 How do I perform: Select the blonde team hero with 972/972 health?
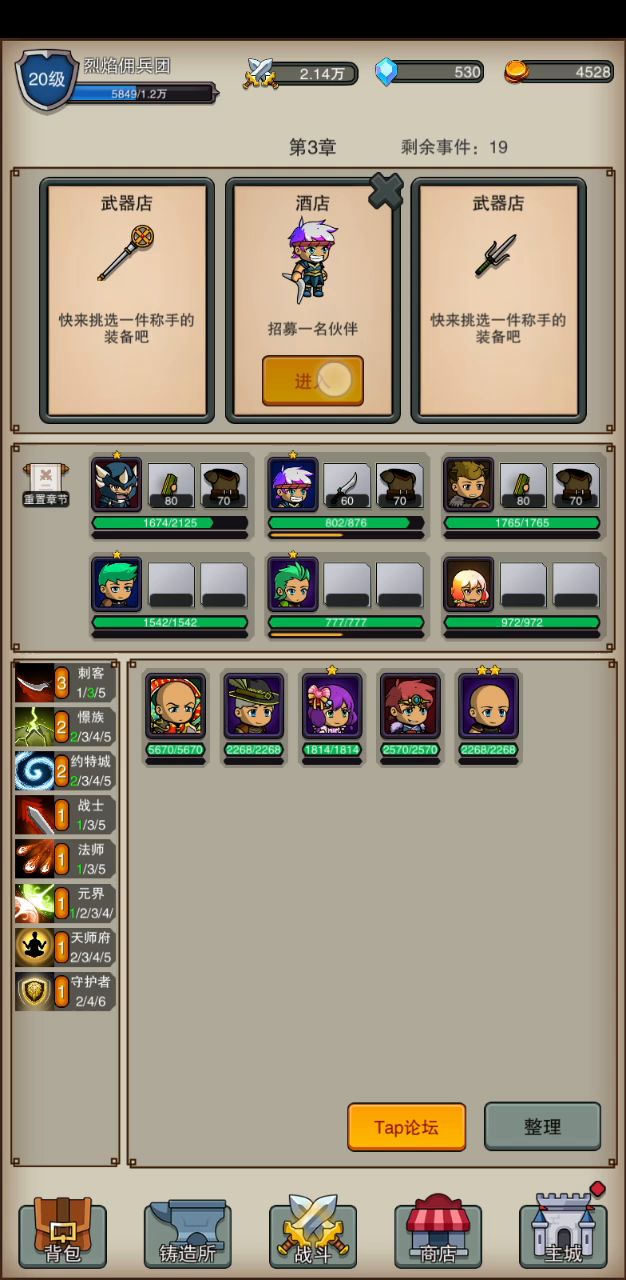469,583
